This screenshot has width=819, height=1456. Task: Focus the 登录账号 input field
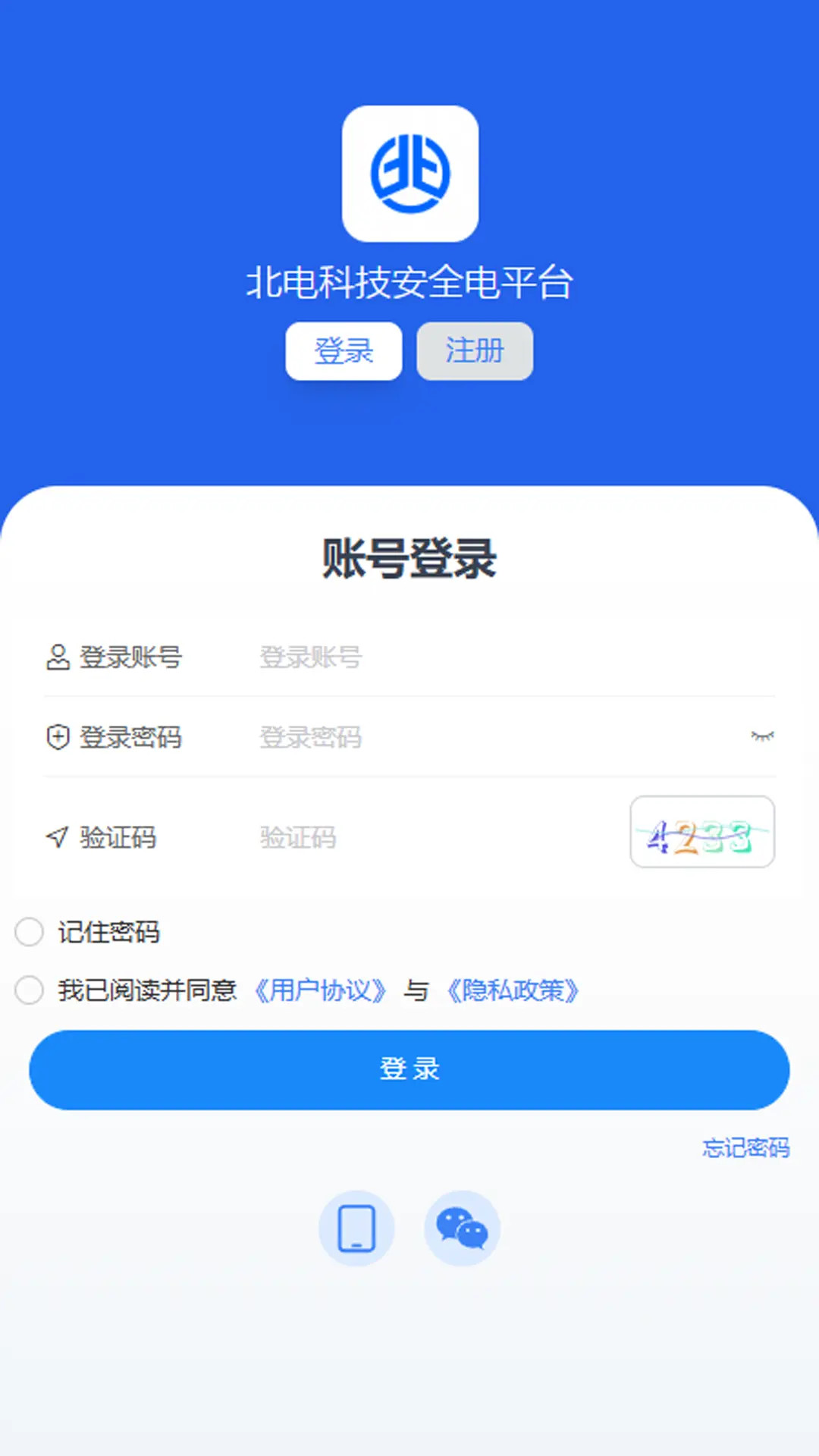click(x=379, y=658)
